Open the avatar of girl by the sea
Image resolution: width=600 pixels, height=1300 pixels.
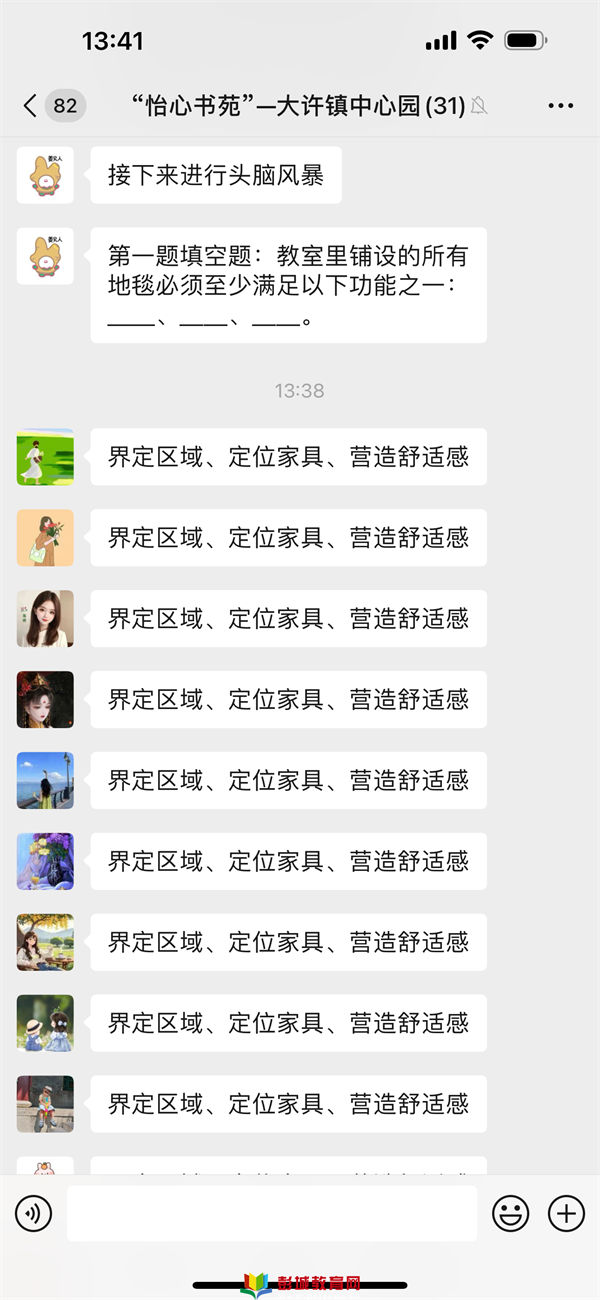[x=45, y=780]
